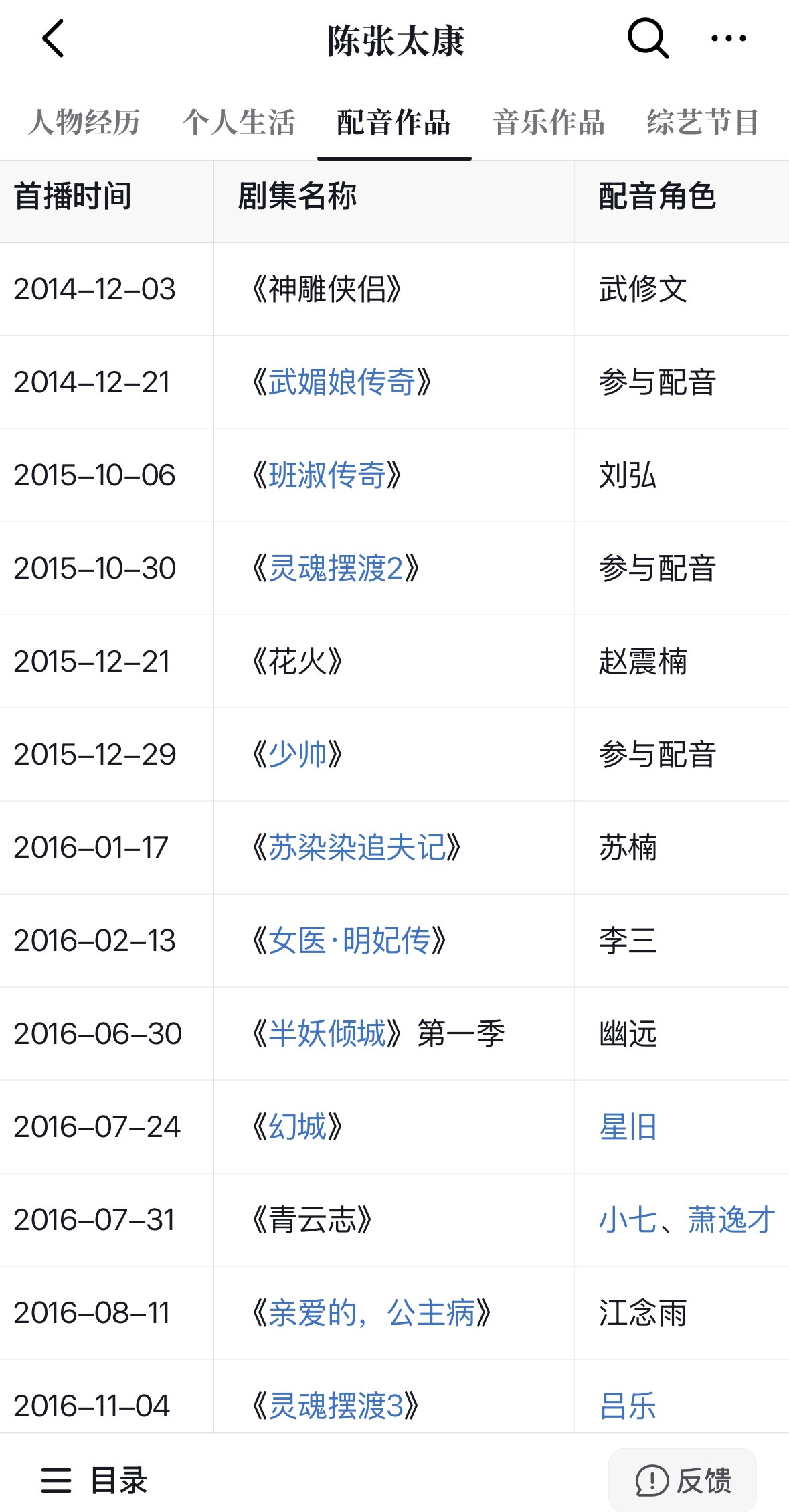Open the 灵魂摆渡2 link
Screen dimensions: 789x1512
335,569
